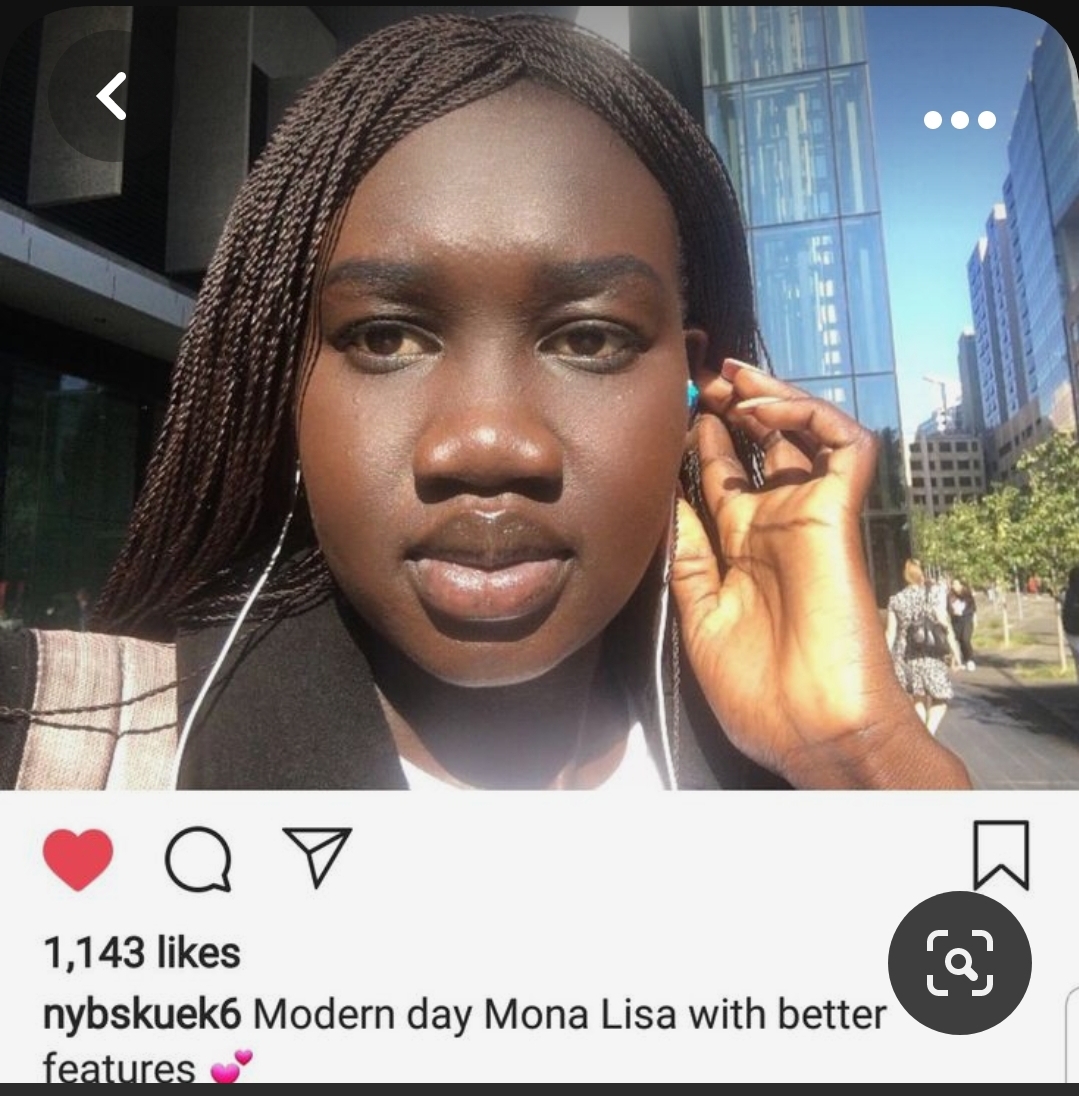1079x1096 pixels.
Task: Open the three-dot overflow menu
Action: point(959,120)
